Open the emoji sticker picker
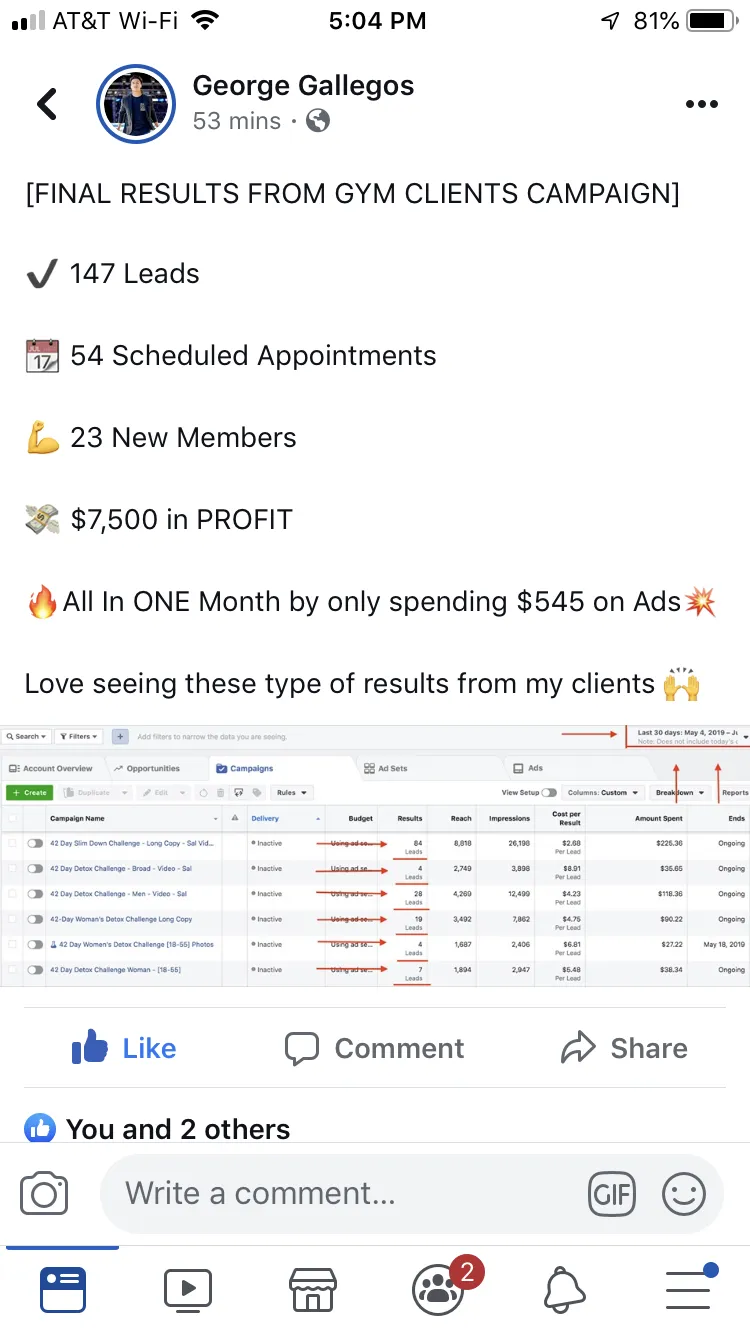 click(x=684, y=1194)
